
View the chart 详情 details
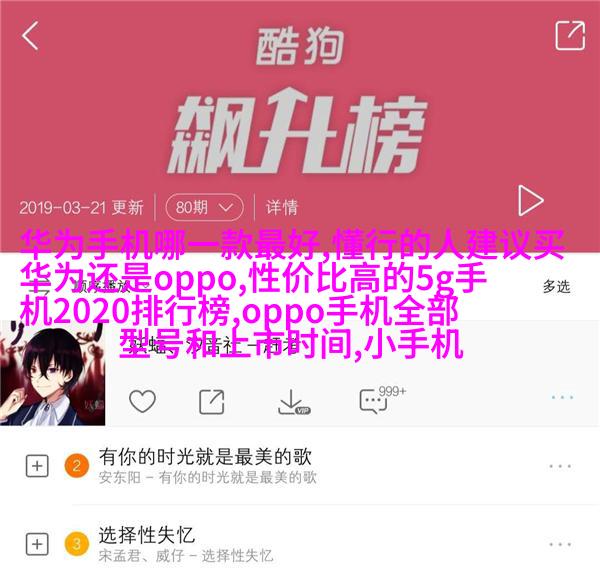pos(281,207)
